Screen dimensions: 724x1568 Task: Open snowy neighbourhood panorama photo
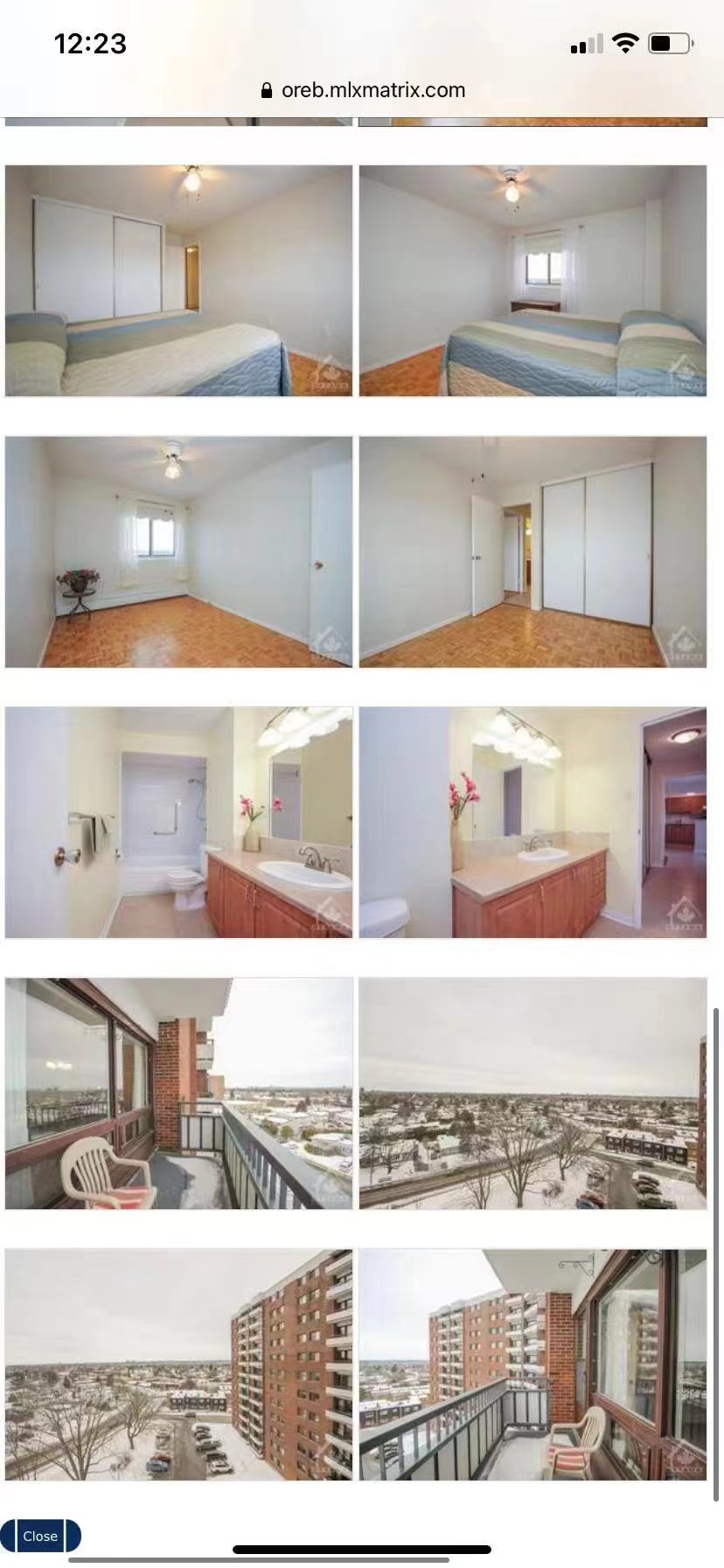coord(533,1094)
